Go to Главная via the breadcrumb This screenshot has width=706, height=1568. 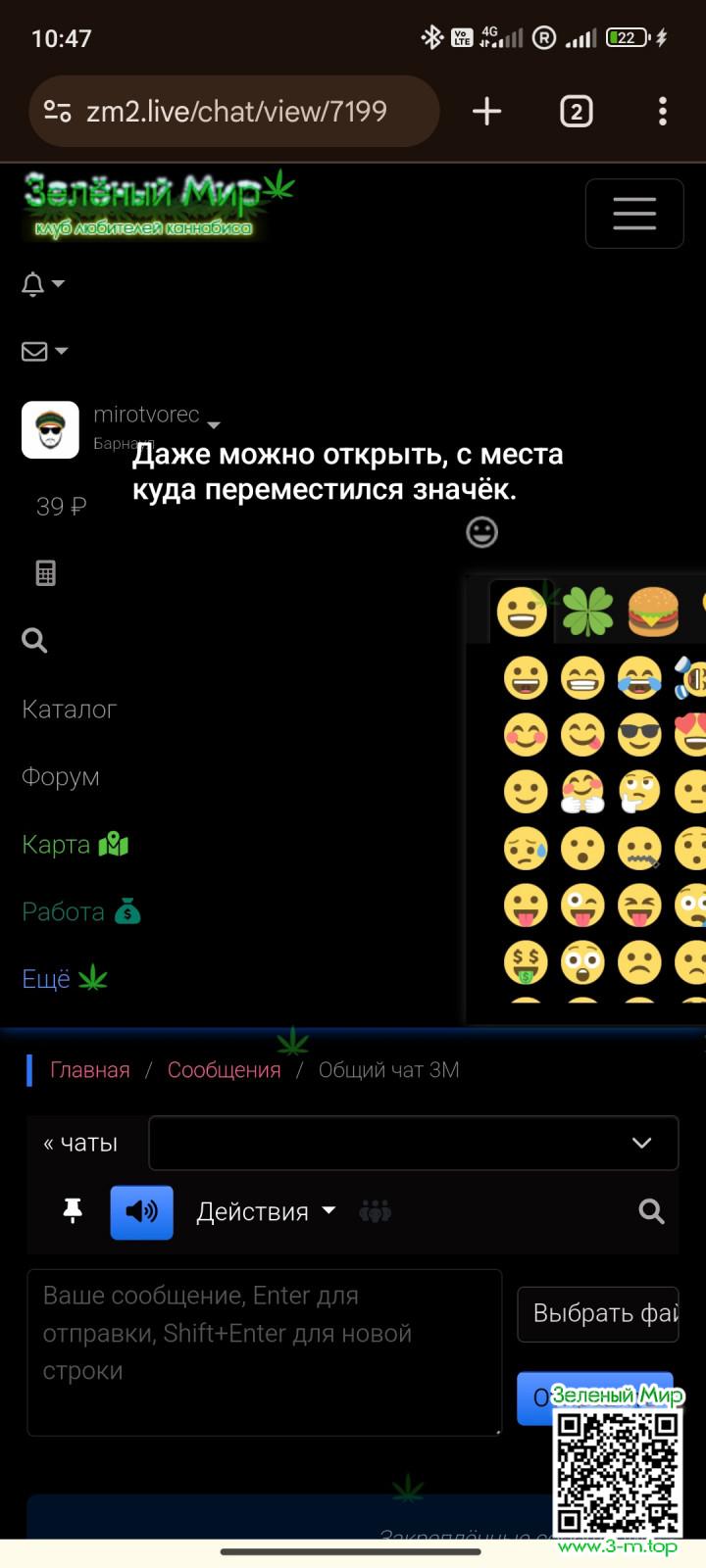coord(90,1070)
